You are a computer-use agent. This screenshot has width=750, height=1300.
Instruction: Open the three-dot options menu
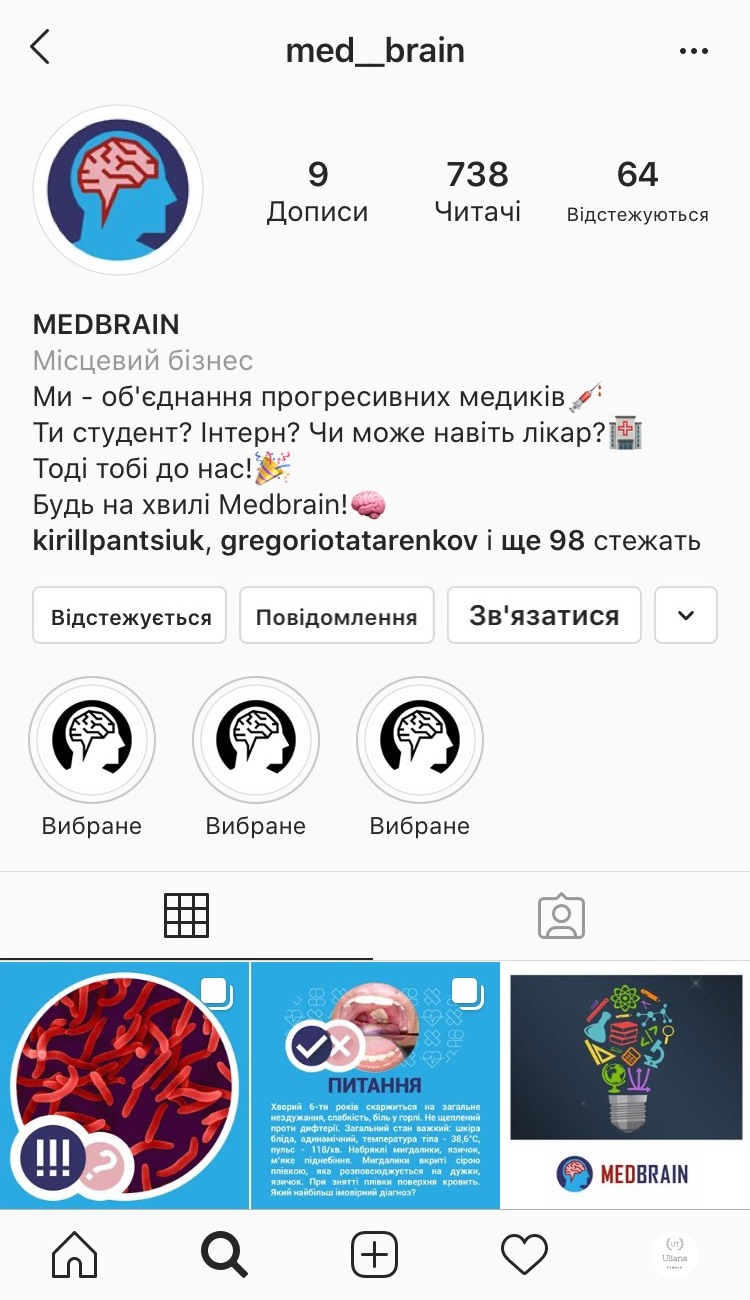[x=693, y=51]
